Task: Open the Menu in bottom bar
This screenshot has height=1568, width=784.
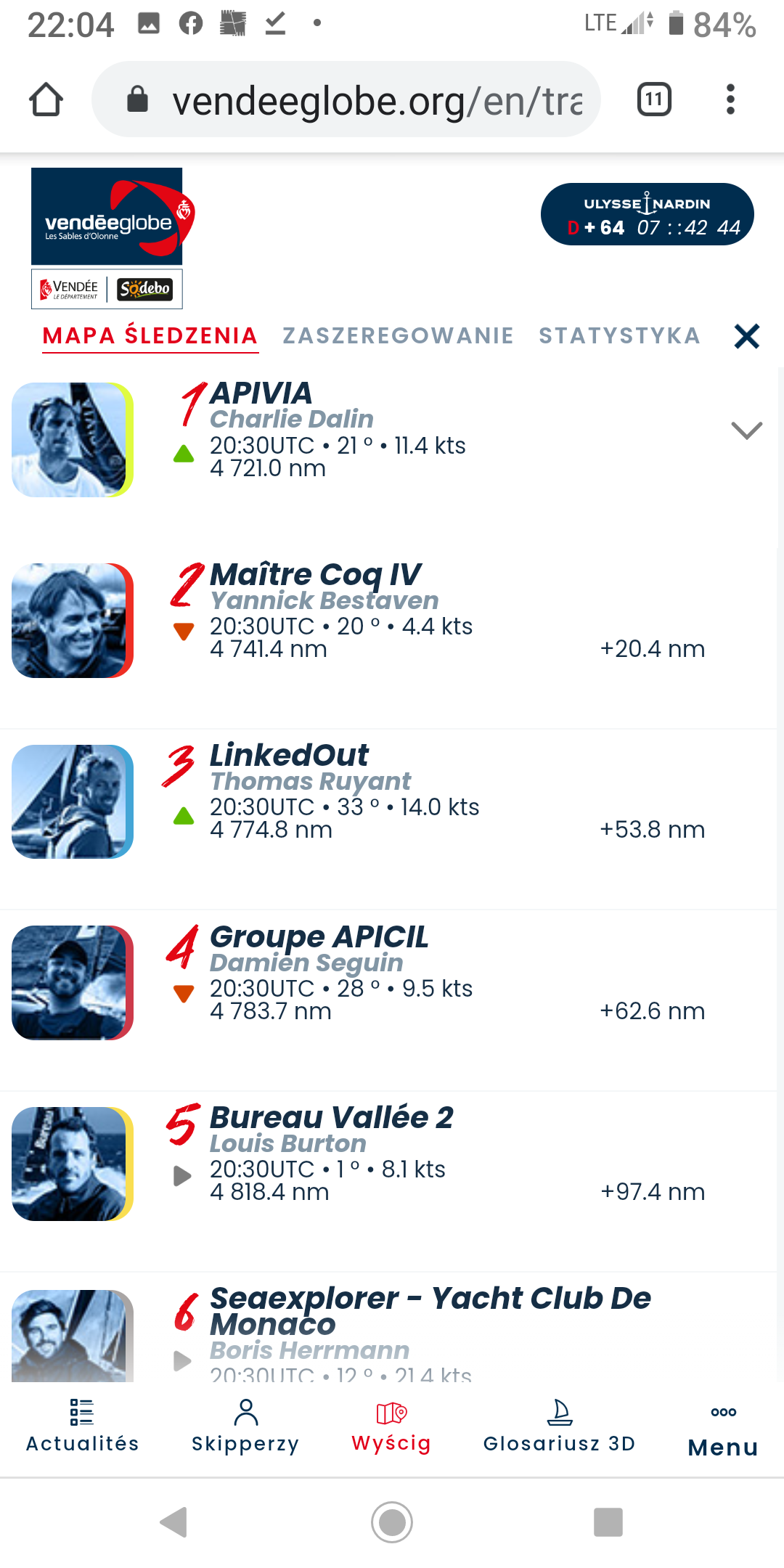Action: click(723, 1430)
